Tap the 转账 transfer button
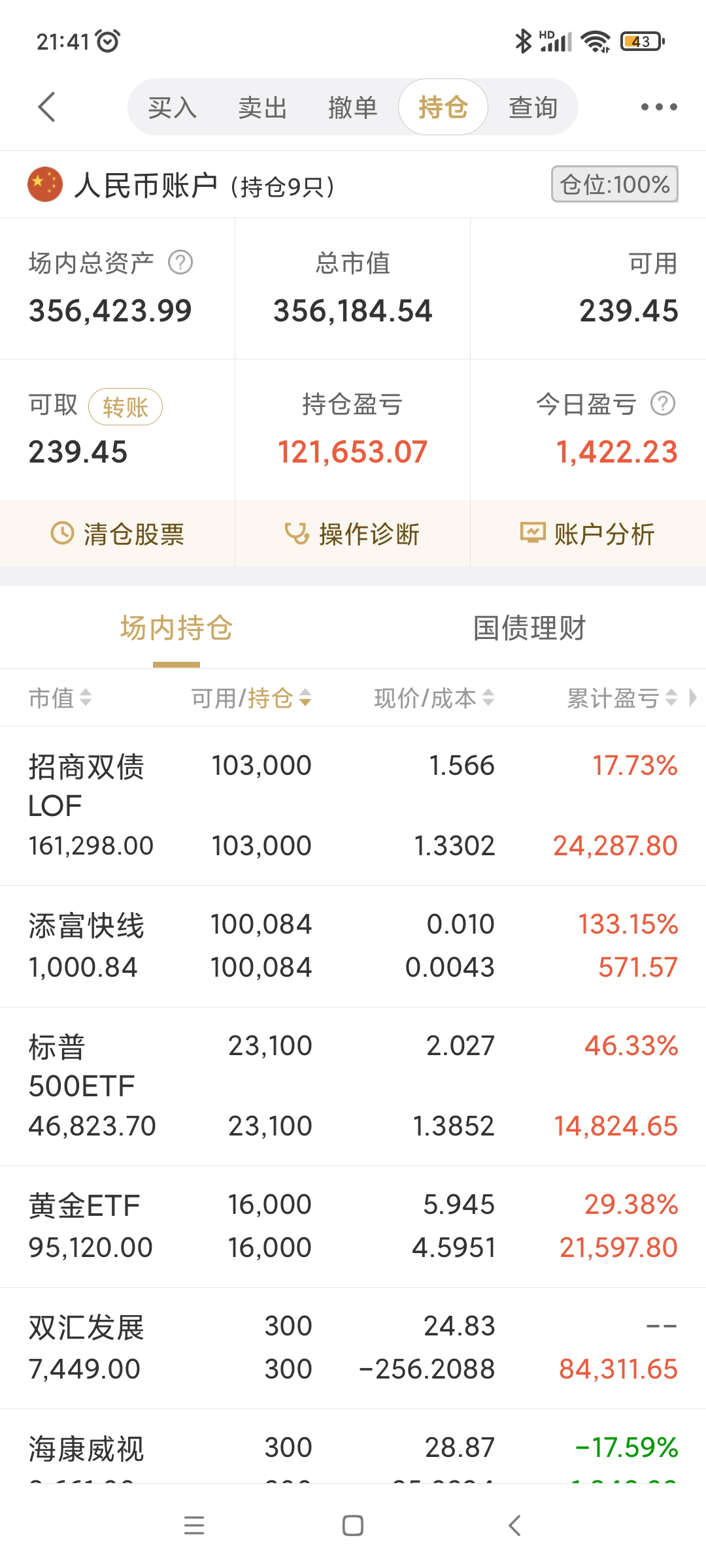Image resolution: width=706 pixels, height=1568 pixels. click(125, 407)
